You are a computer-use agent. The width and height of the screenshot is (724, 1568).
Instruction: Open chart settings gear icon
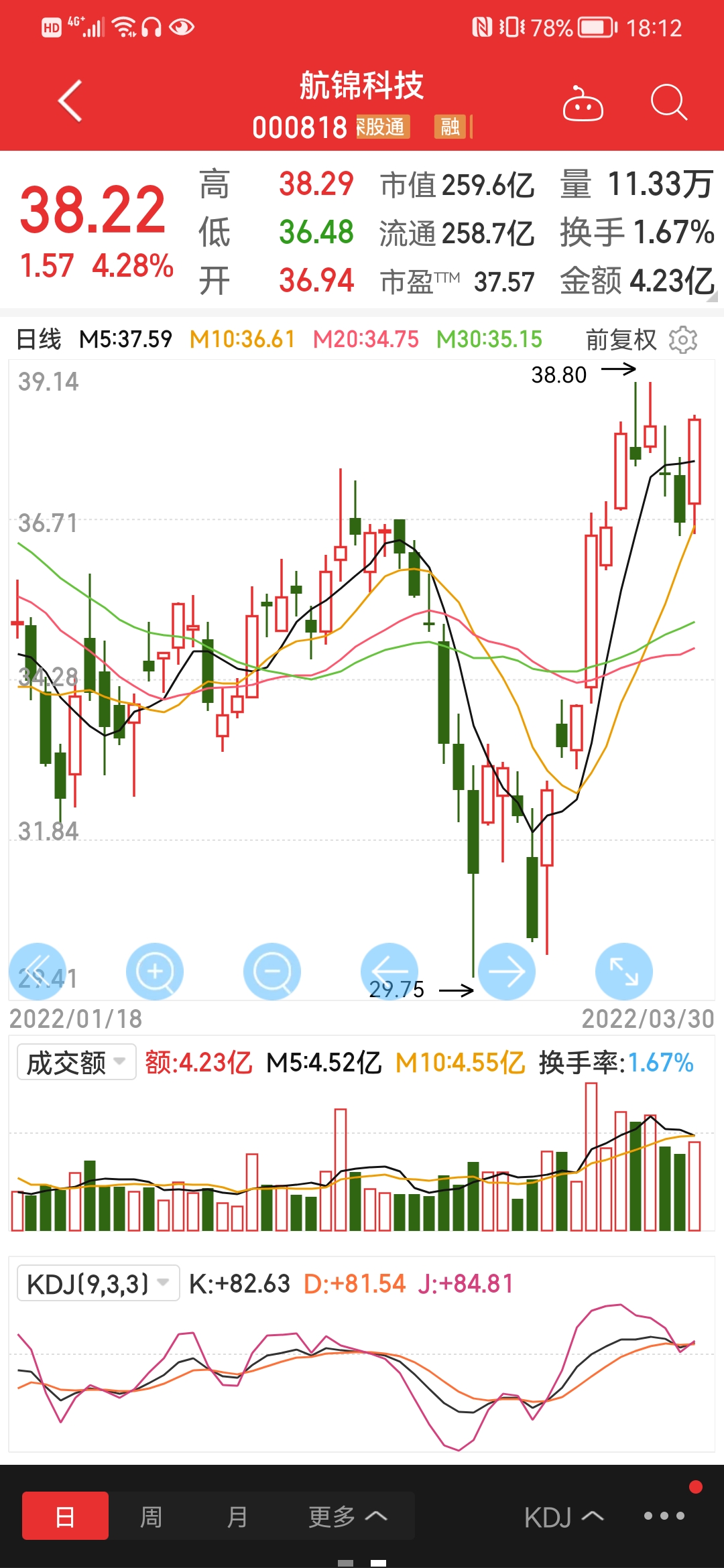tap(683, 340)
